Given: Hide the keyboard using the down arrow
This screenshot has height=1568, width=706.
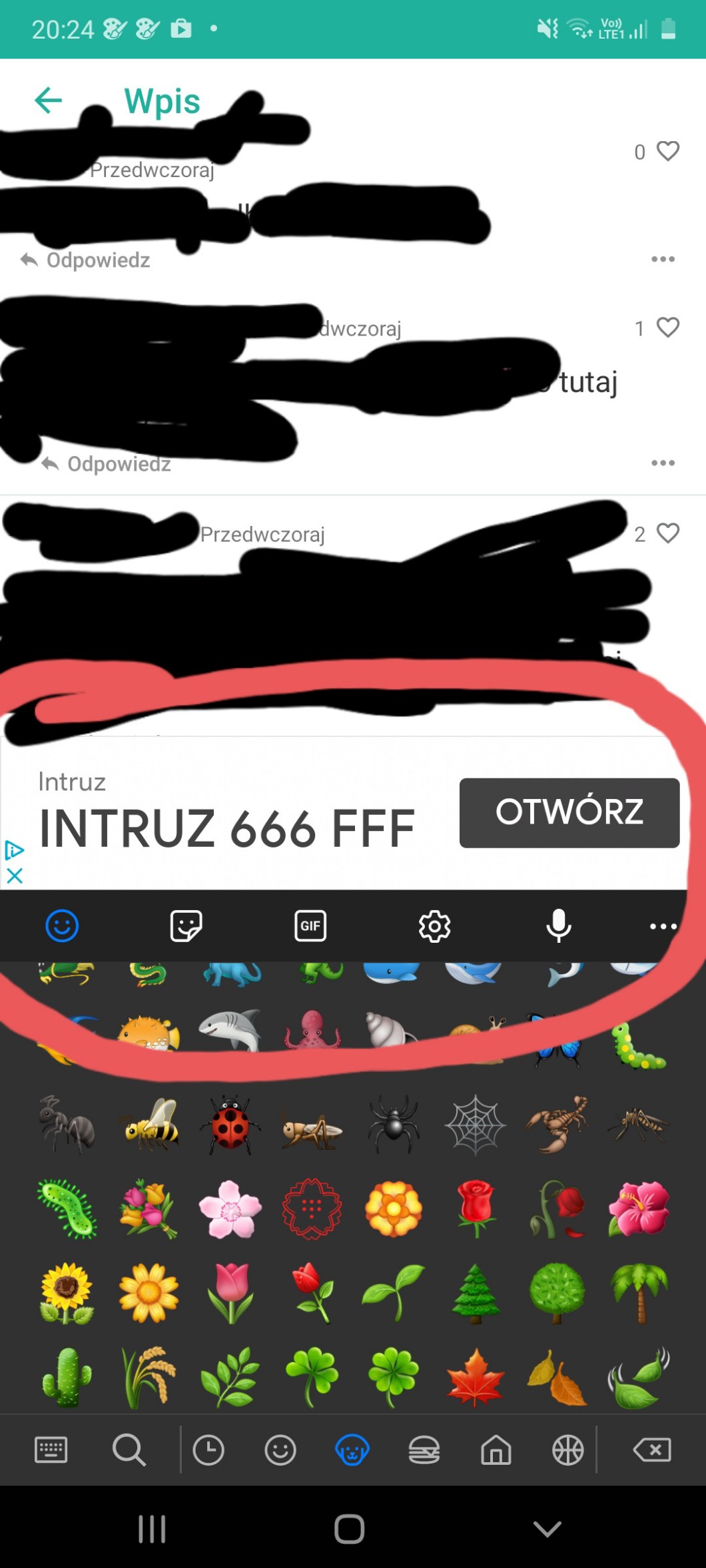Looking at the screenshot, I should pos(547,1529).
